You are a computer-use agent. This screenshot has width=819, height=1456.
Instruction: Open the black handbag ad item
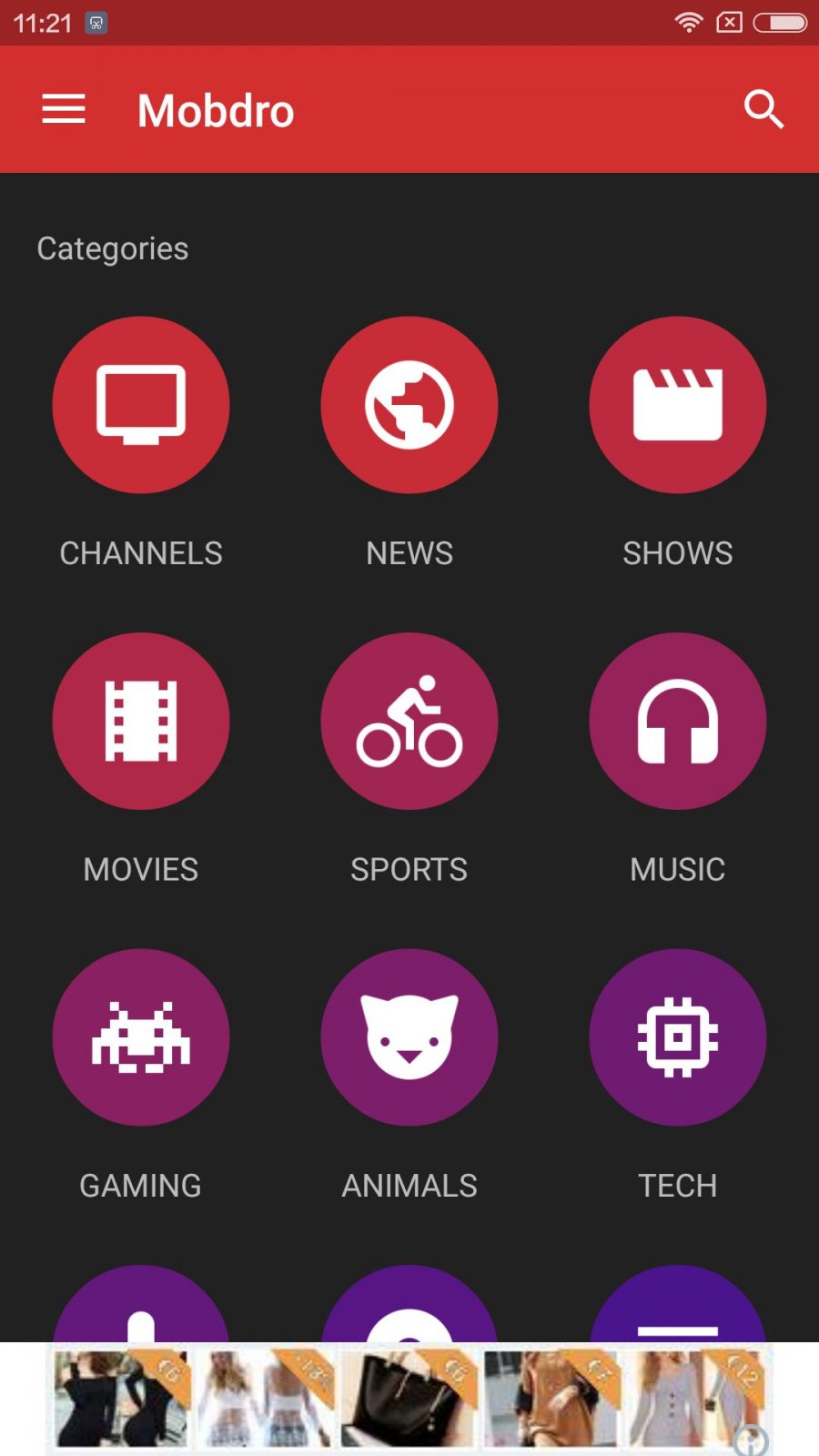pos(407,1399)
